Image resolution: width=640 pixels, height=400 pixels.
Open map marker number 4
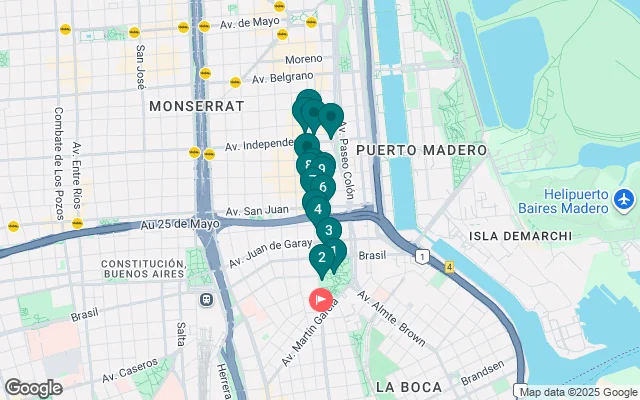(x=317, y=209)
